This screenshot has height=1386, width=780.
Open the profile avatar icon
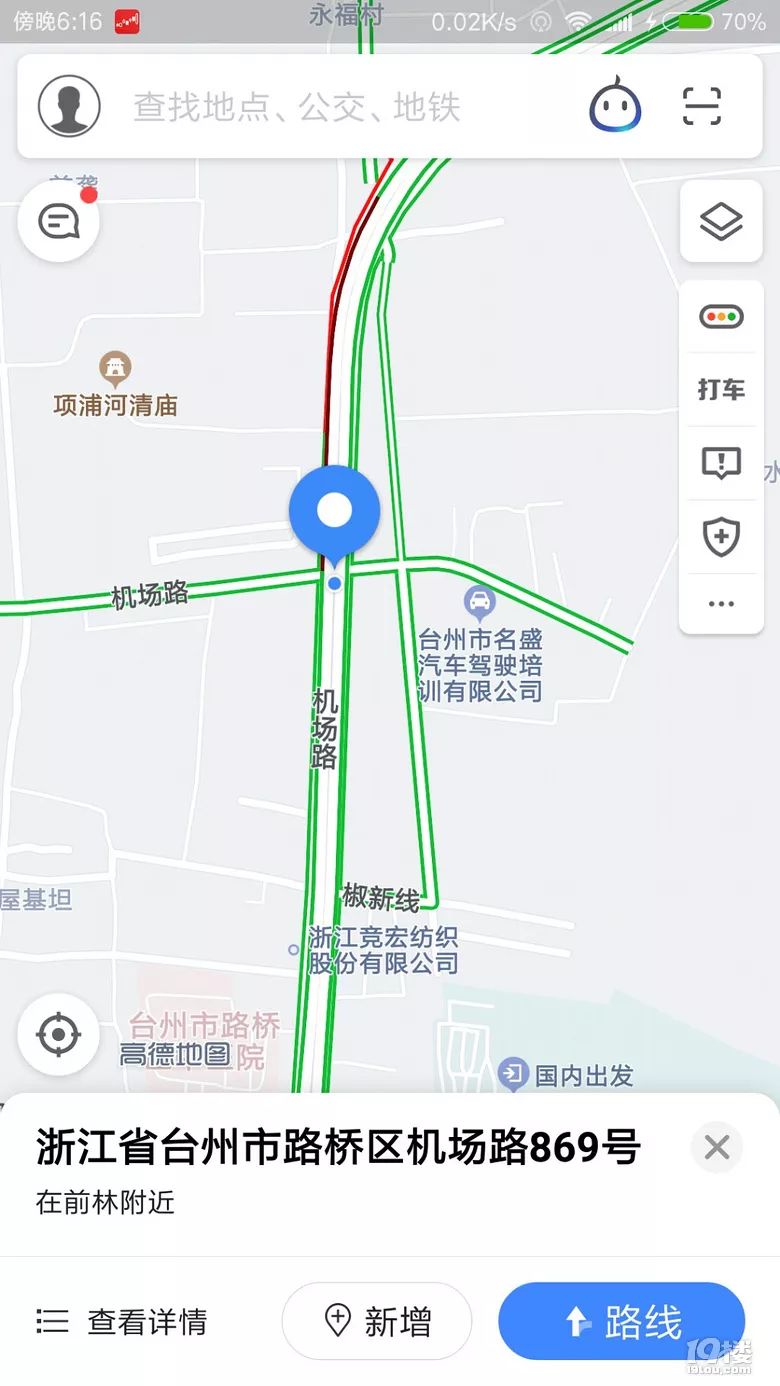tap(69, 106)
